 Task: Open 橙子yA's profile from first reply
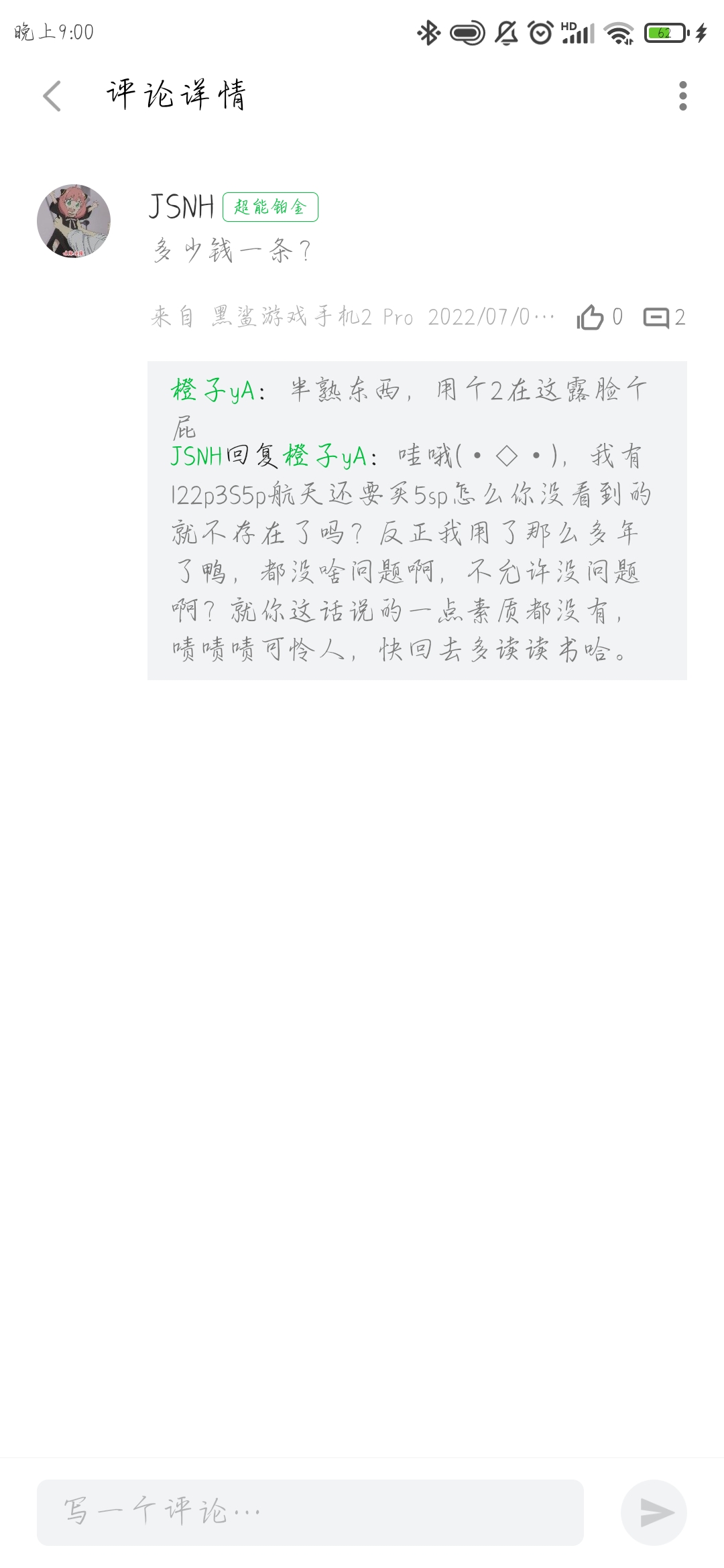point(213,390)
